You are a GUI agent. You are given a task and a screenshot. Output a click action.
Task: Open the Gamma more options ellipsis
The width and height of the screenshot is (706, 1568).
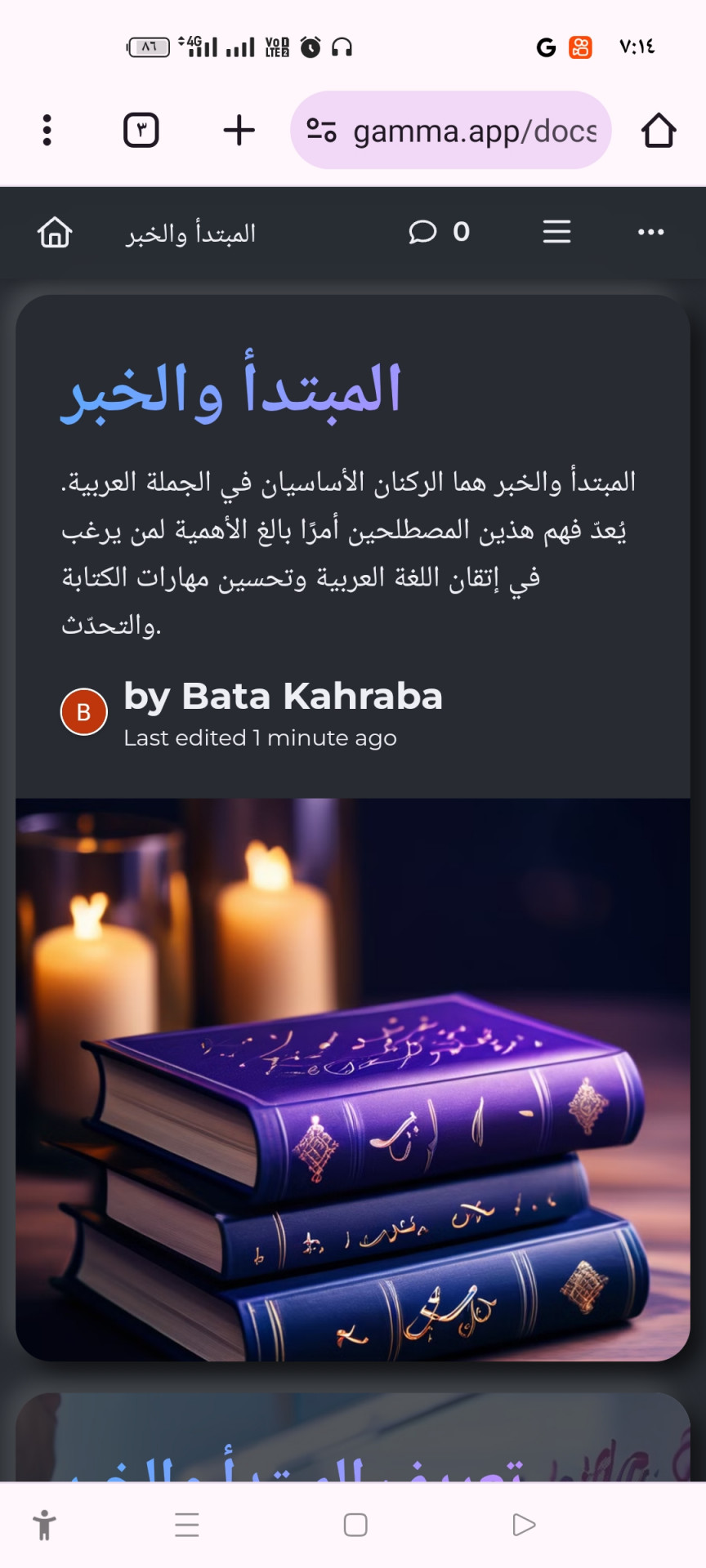tap(650, 233)
